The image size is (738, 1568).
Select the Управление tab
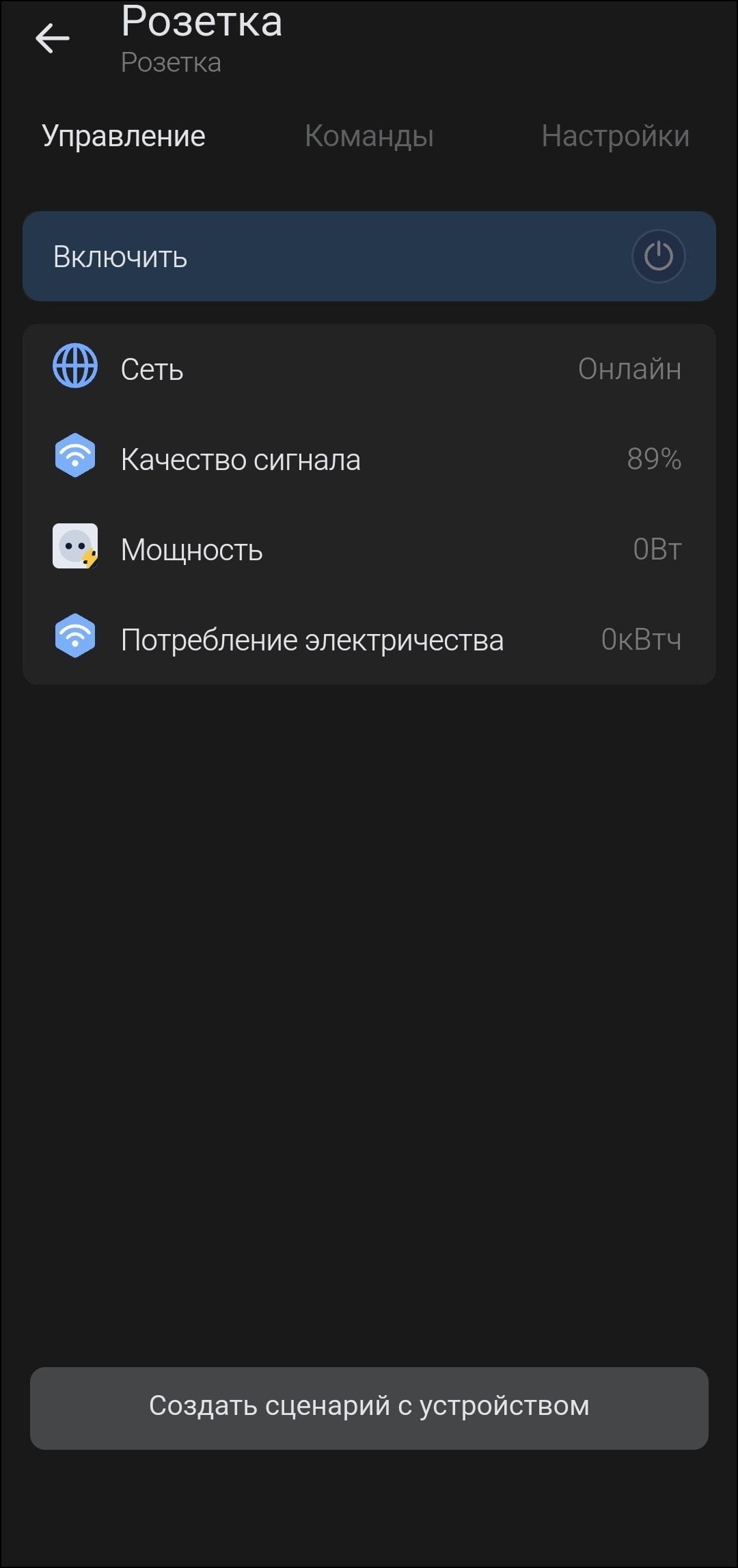124,136
